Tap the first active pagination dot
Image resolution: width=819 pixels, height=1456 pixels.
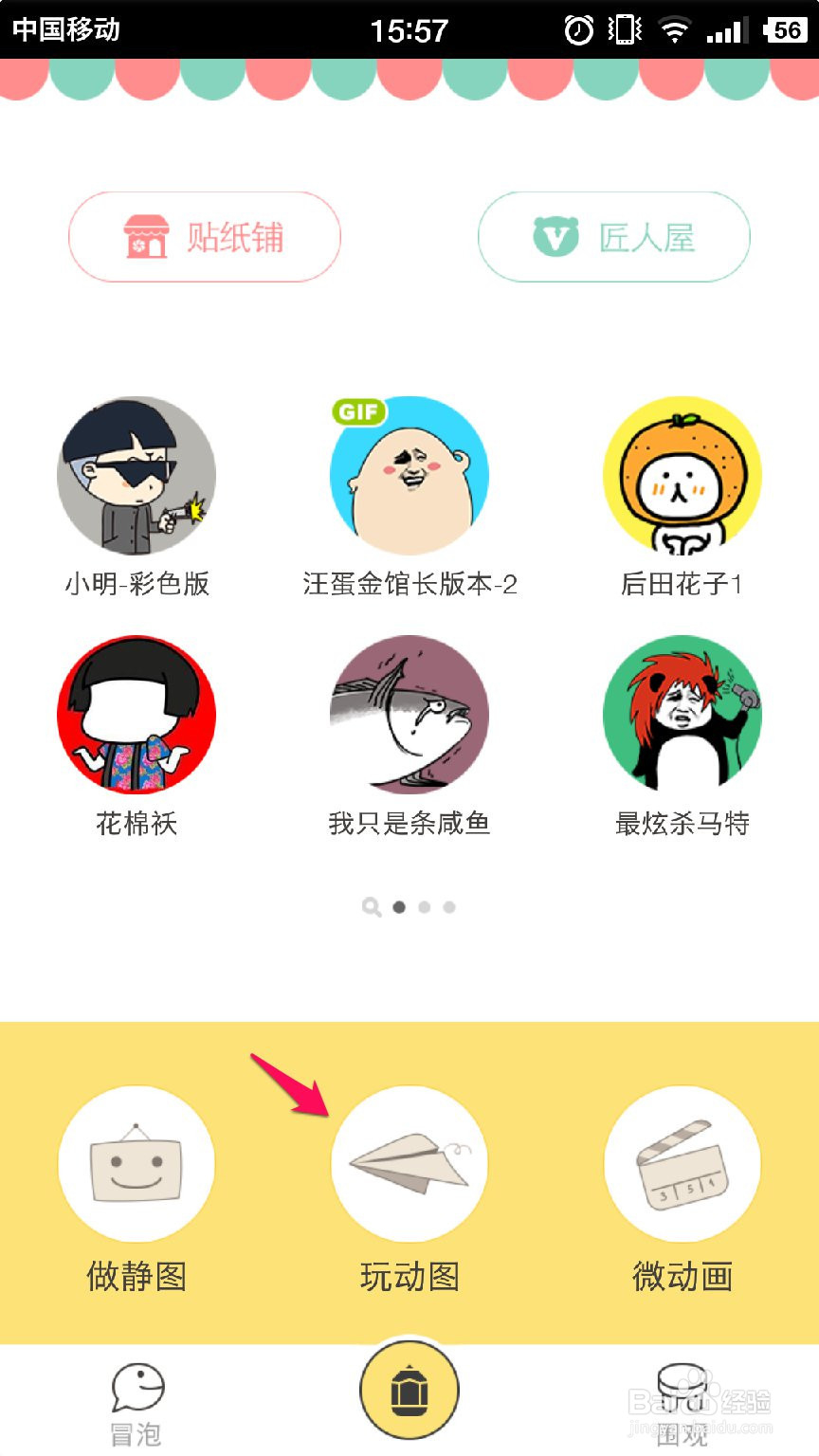click(398, 906)
